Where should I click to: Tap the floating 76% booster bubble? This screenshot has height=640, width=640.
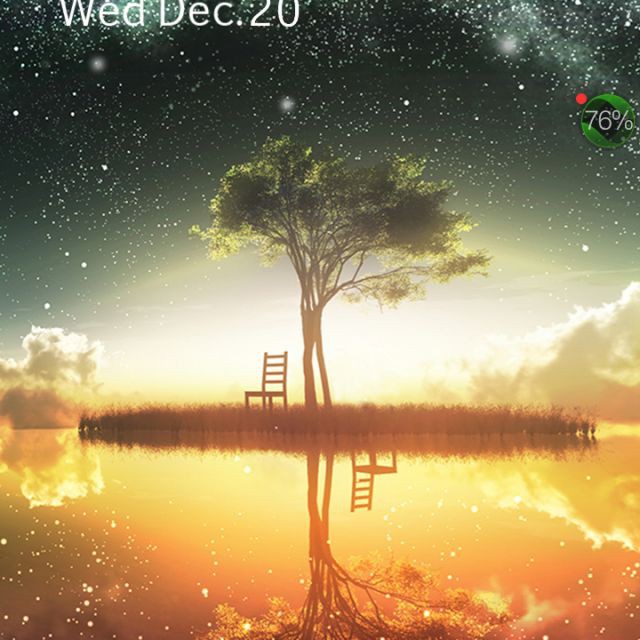click(x=608, y=121)
